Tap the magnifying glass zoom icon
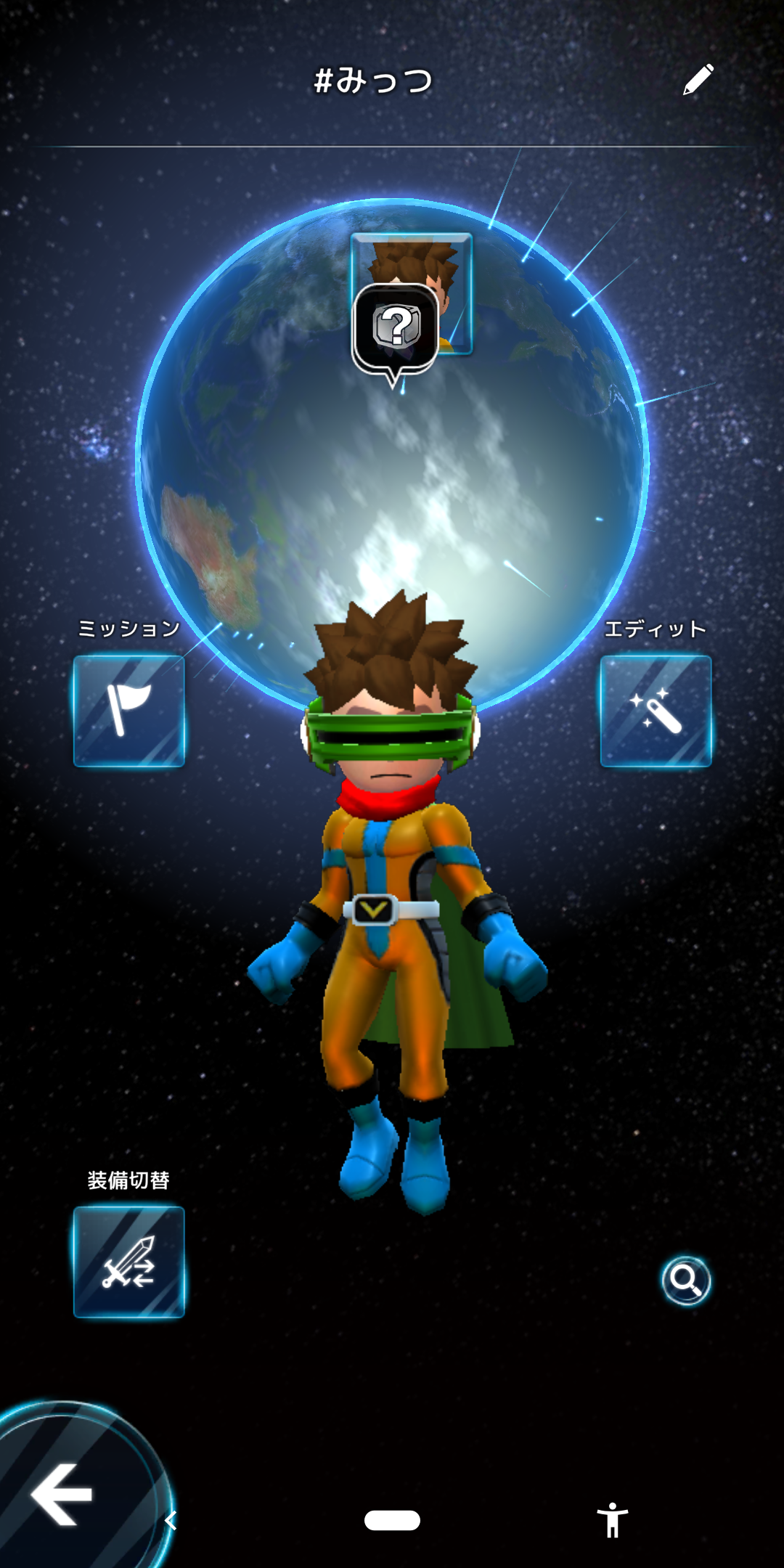784x1568 pixels. [686, 1281]
